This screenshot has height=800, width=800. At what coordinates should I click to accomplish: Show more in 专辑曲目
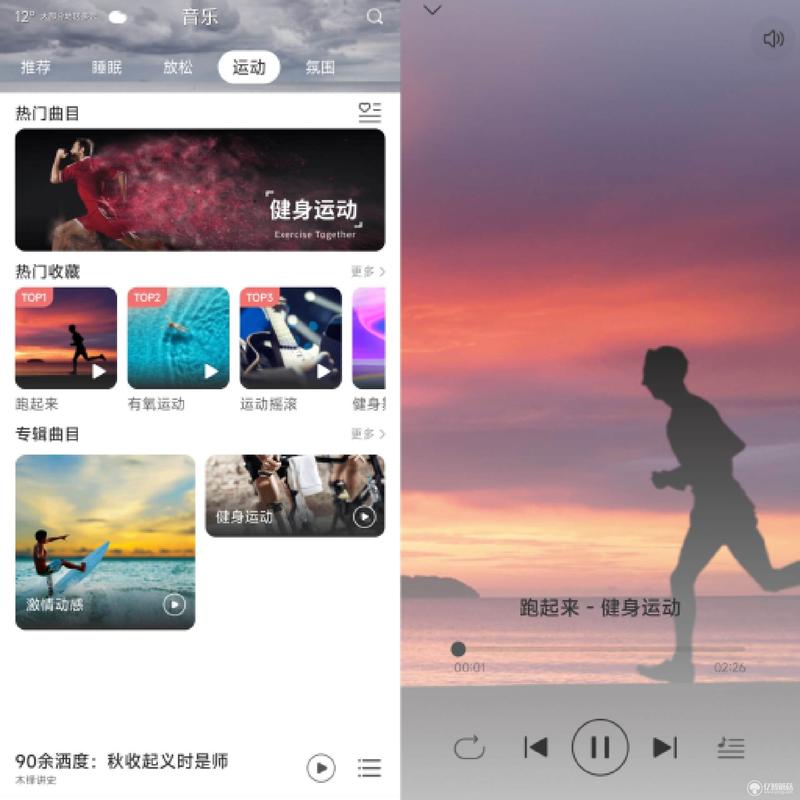coord(367,434)
